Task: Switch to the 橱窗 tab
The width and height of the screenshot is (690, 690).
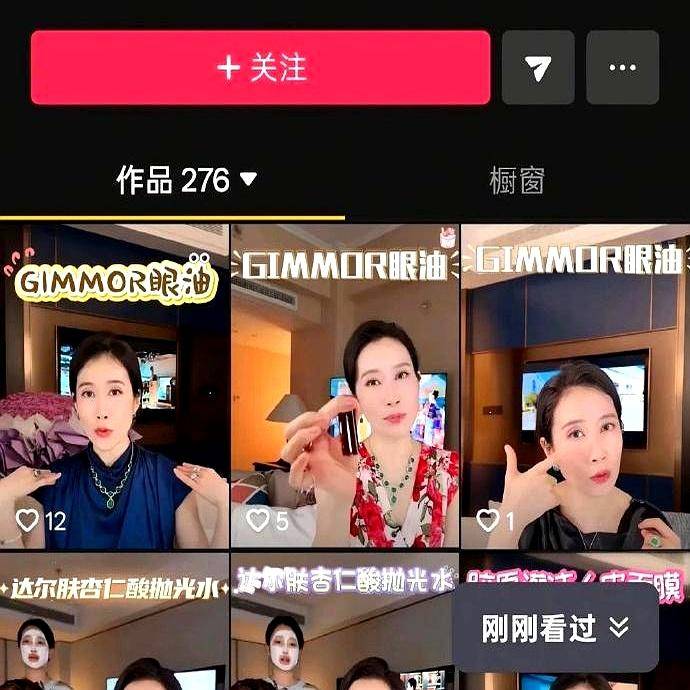Action: click(516, 181)
